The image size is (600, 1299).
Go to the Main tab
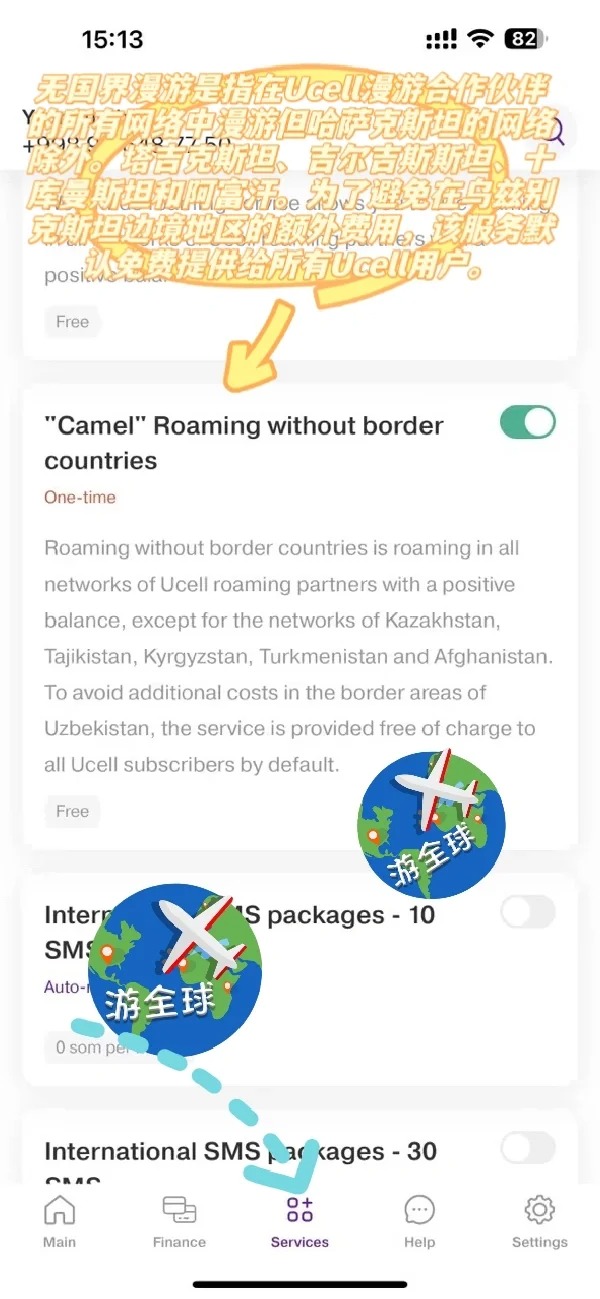coord(59,1221)
